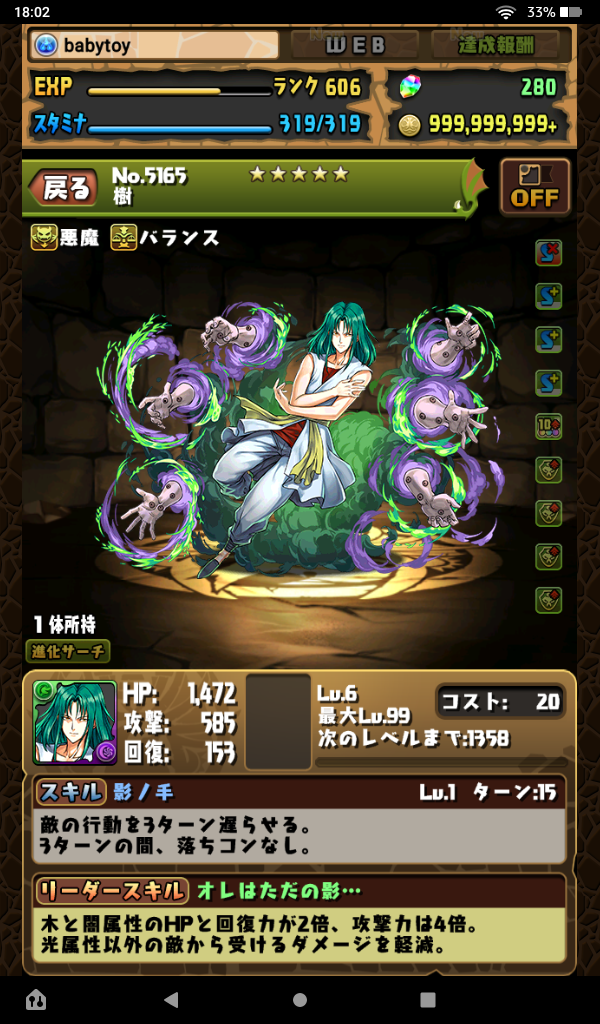The image size is (600, 1024).
Task: Go back with the system back button
Action: tap(170, 999)
